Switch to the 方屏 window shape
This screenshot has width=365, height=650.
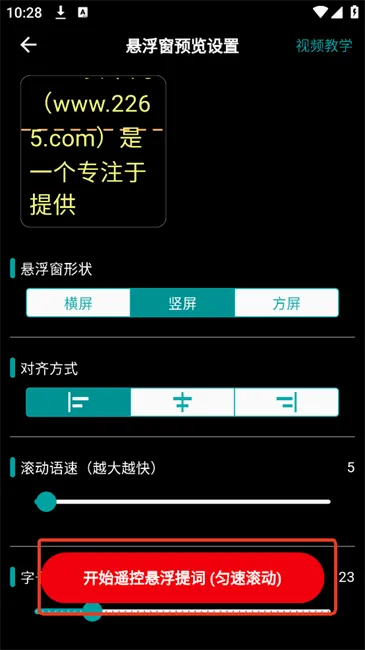coord(287,303)
